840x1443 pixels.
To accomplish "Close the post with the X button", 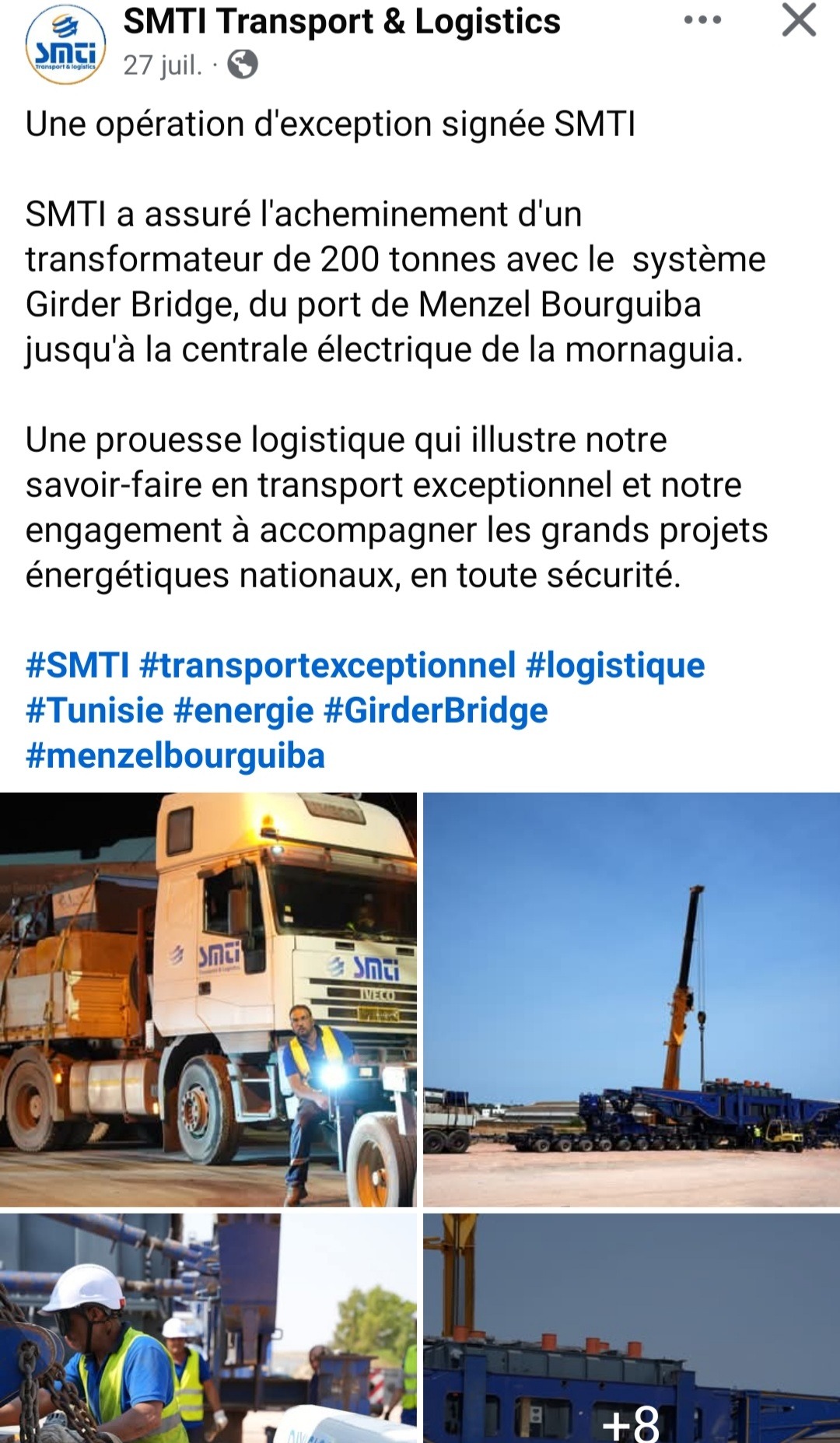I will 799,20.
